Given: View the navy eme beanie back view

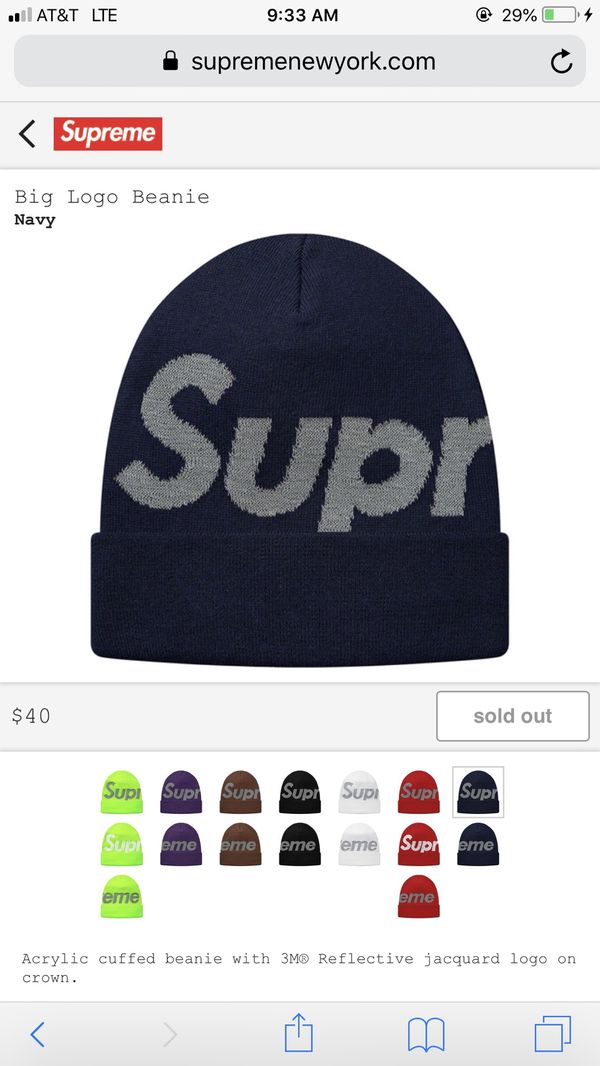Looking at the screenshot, I should coord(478,844).
